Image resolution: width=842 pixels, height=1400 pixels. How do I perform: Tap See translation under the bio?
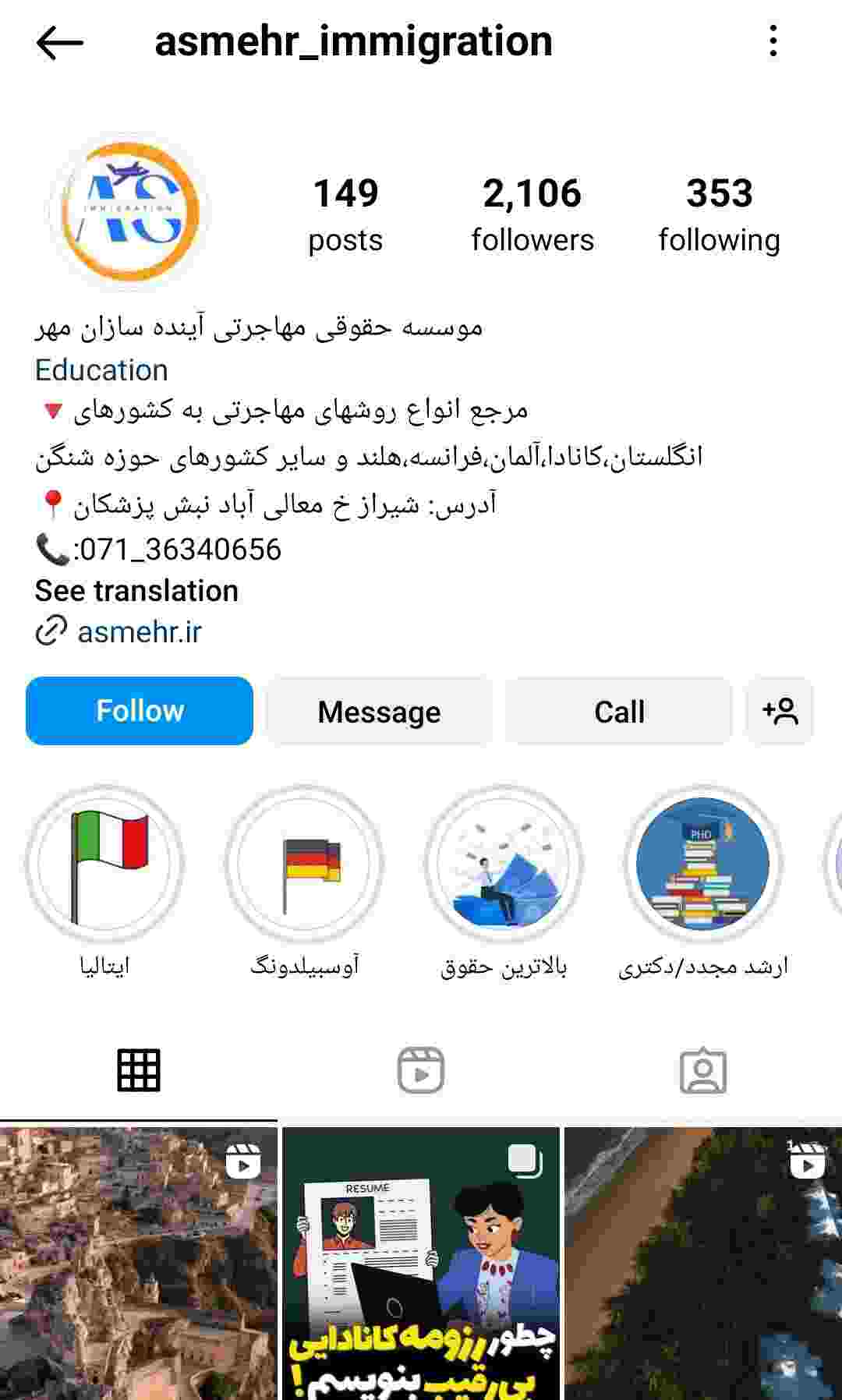(x=136, y=591)
